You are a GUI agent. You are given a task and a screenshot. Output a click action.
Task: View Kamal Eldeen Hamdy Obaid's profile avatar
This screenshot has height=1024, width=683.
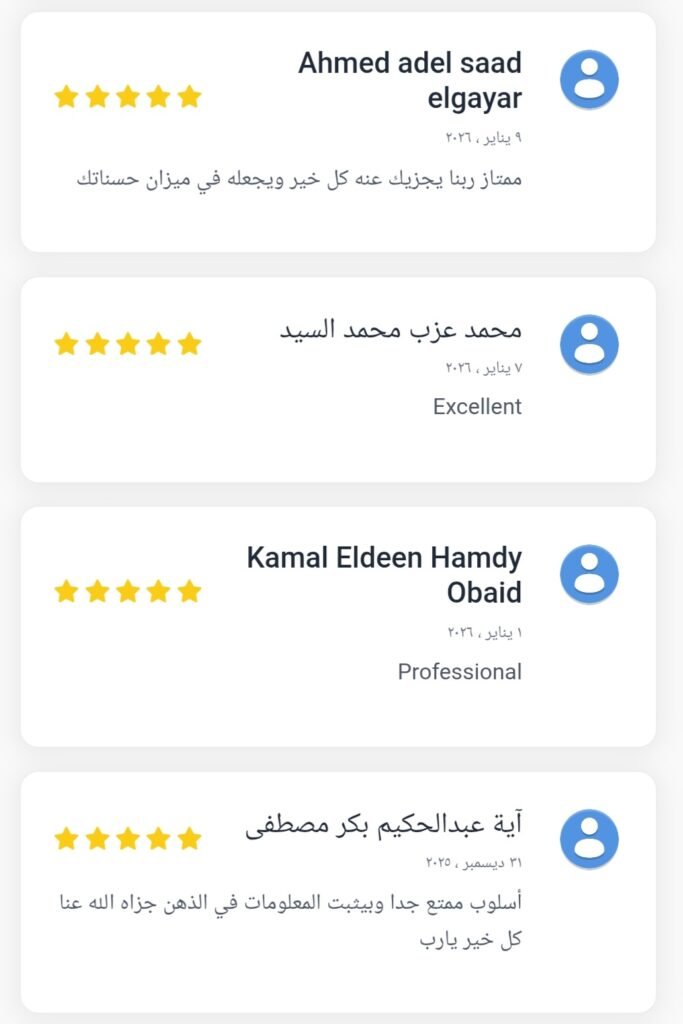coord(589,575)
